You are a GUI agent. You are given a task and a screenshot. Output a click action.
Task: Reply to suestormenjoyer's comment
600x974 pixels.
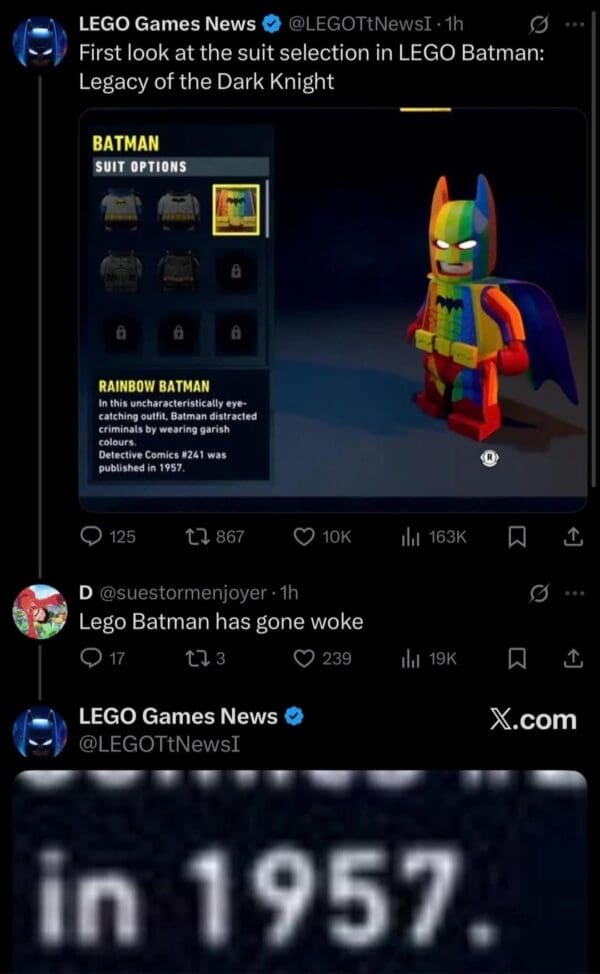click(x=91, y=658)
